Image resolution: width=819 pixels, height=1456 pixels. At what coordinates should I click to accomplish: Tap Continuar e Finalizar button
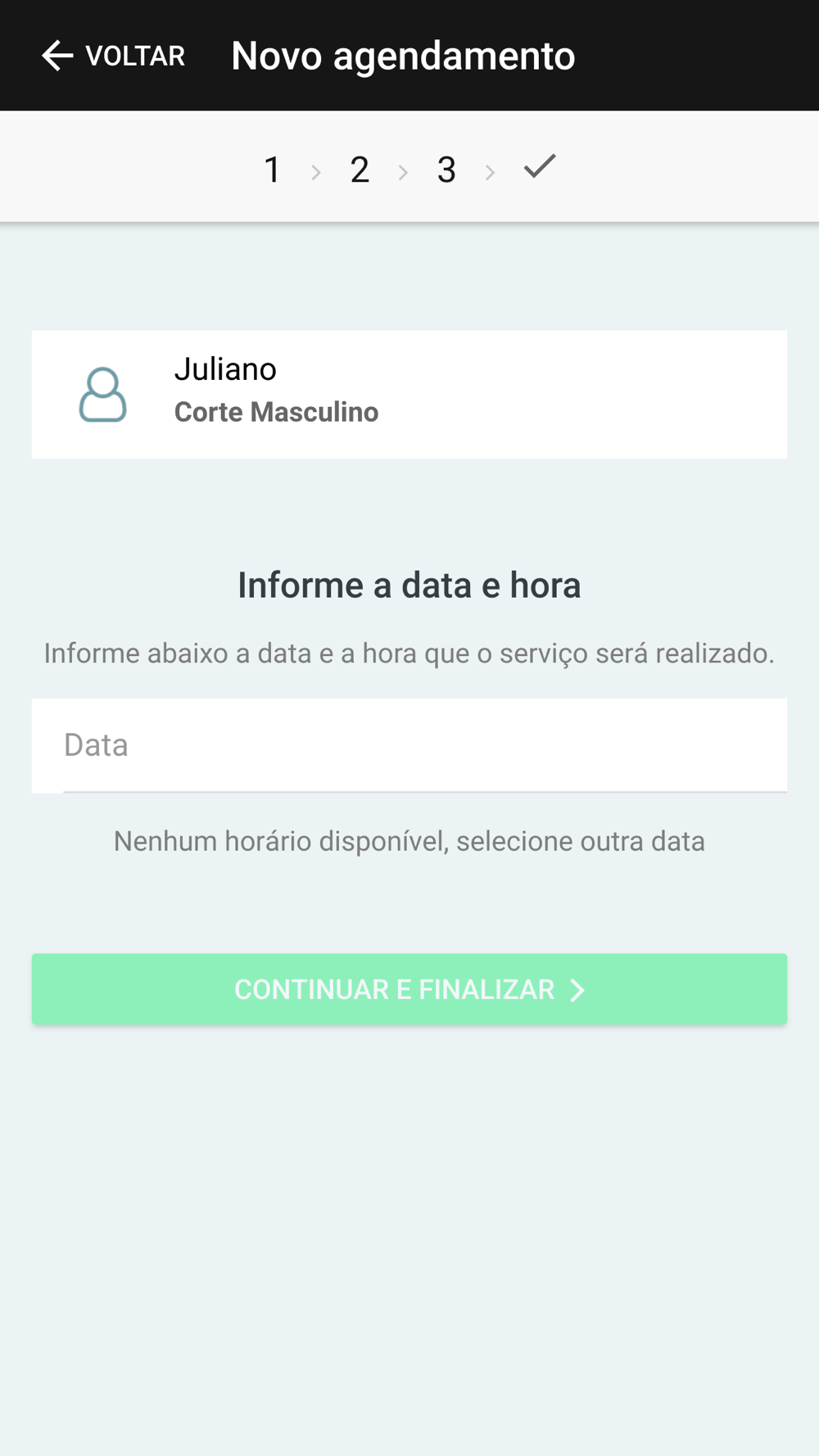(x=409, y=989)
